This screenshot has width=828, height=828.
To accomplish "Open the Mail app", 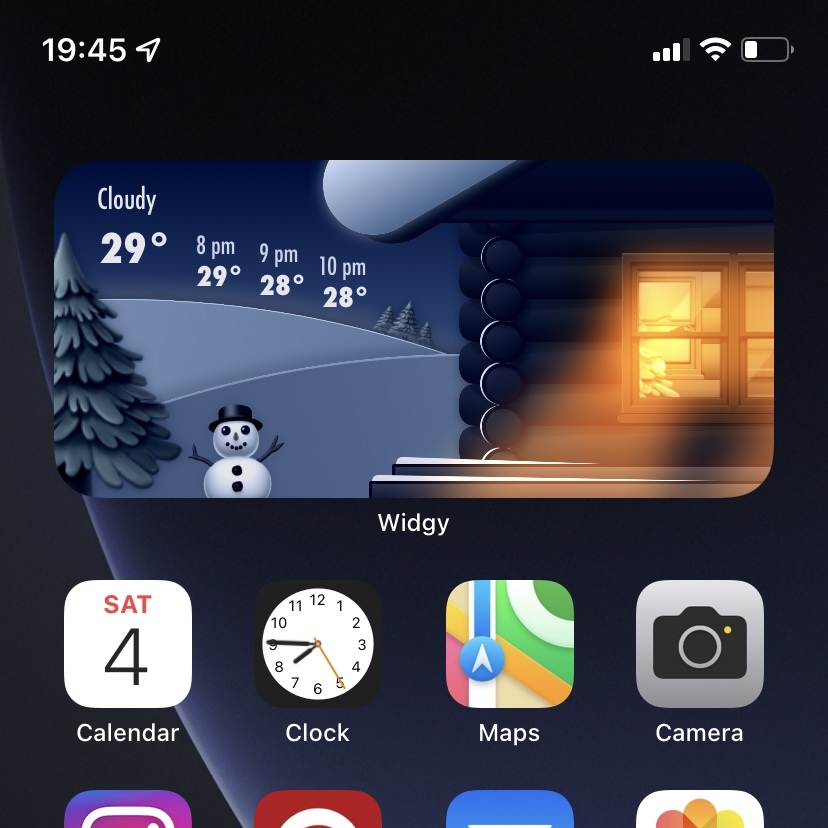I will pos(509,810).
